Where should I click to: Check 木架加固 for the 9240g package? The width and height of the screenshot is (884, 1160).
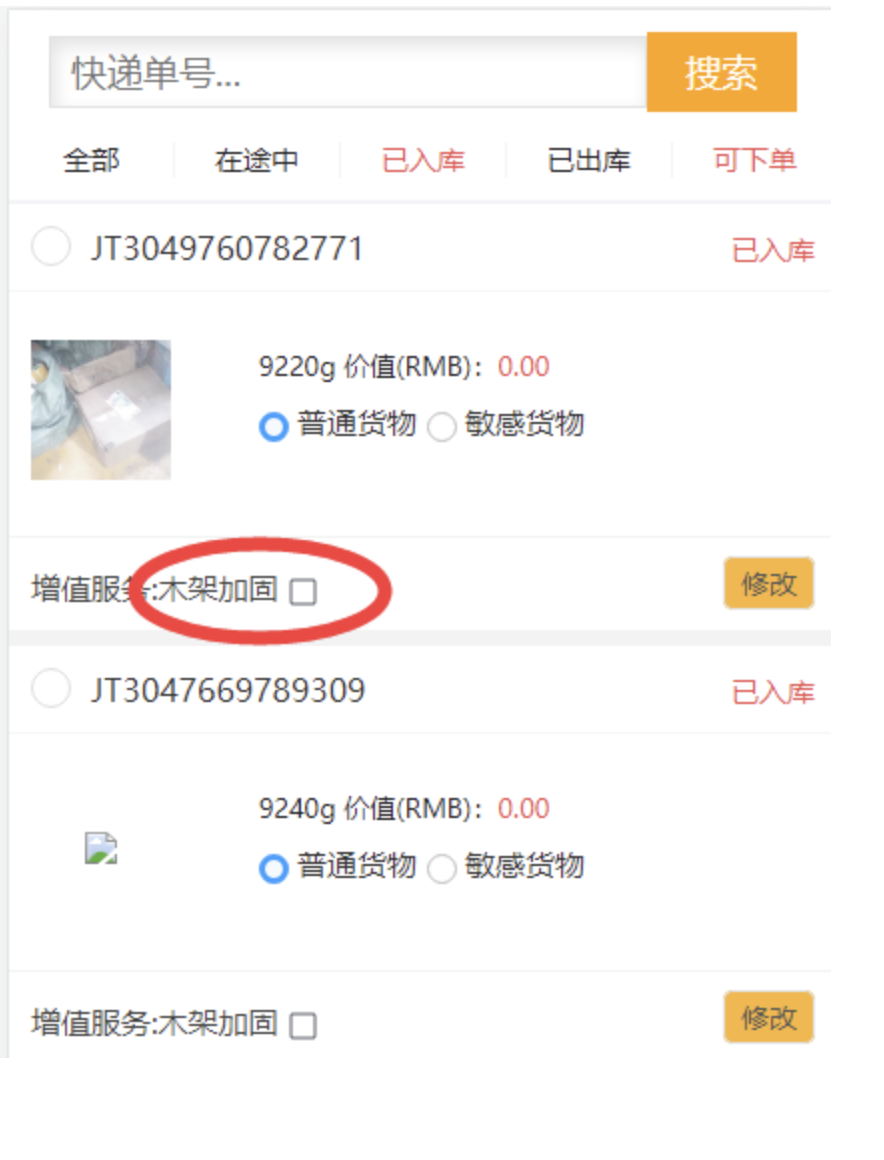[303, 1026]
